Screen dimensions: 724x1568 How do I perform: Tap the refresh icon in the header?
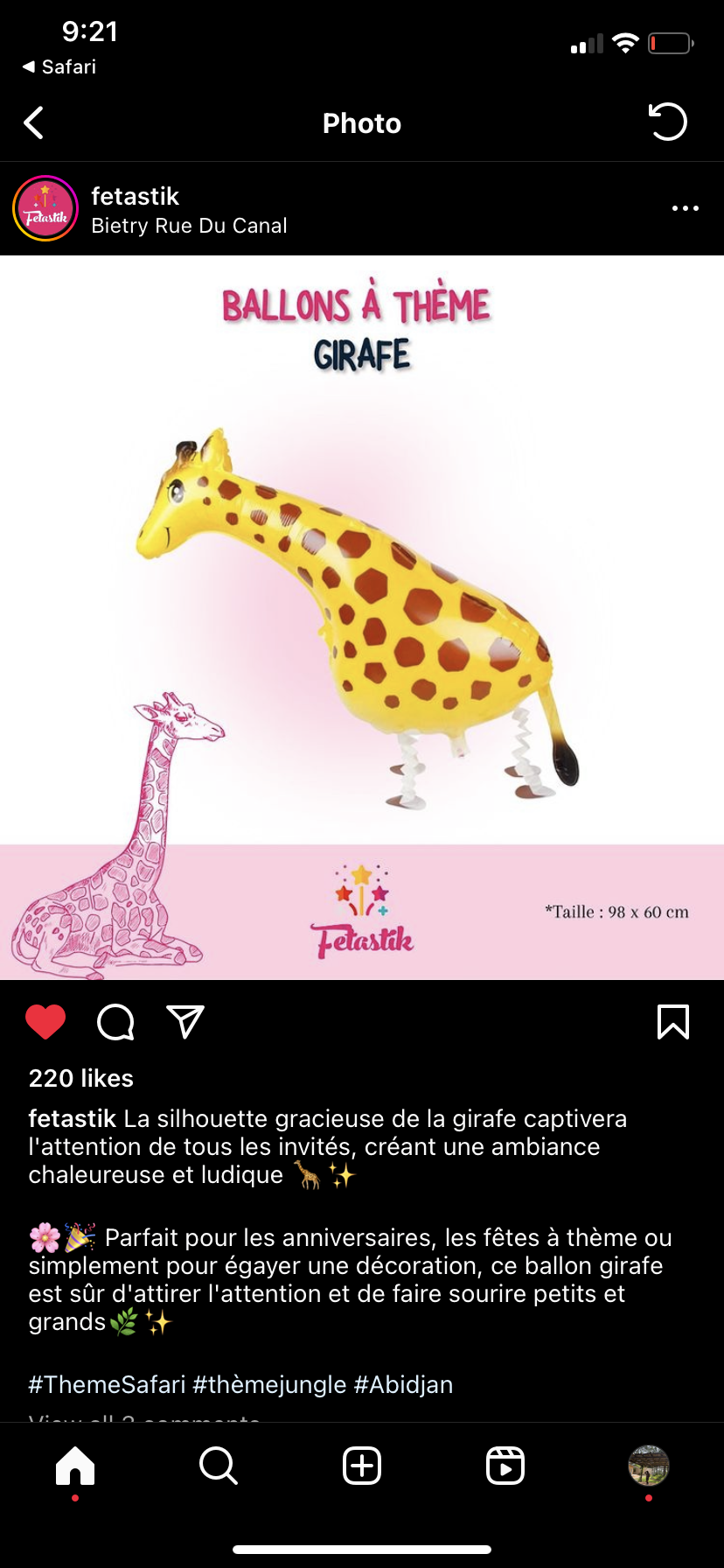668,122
